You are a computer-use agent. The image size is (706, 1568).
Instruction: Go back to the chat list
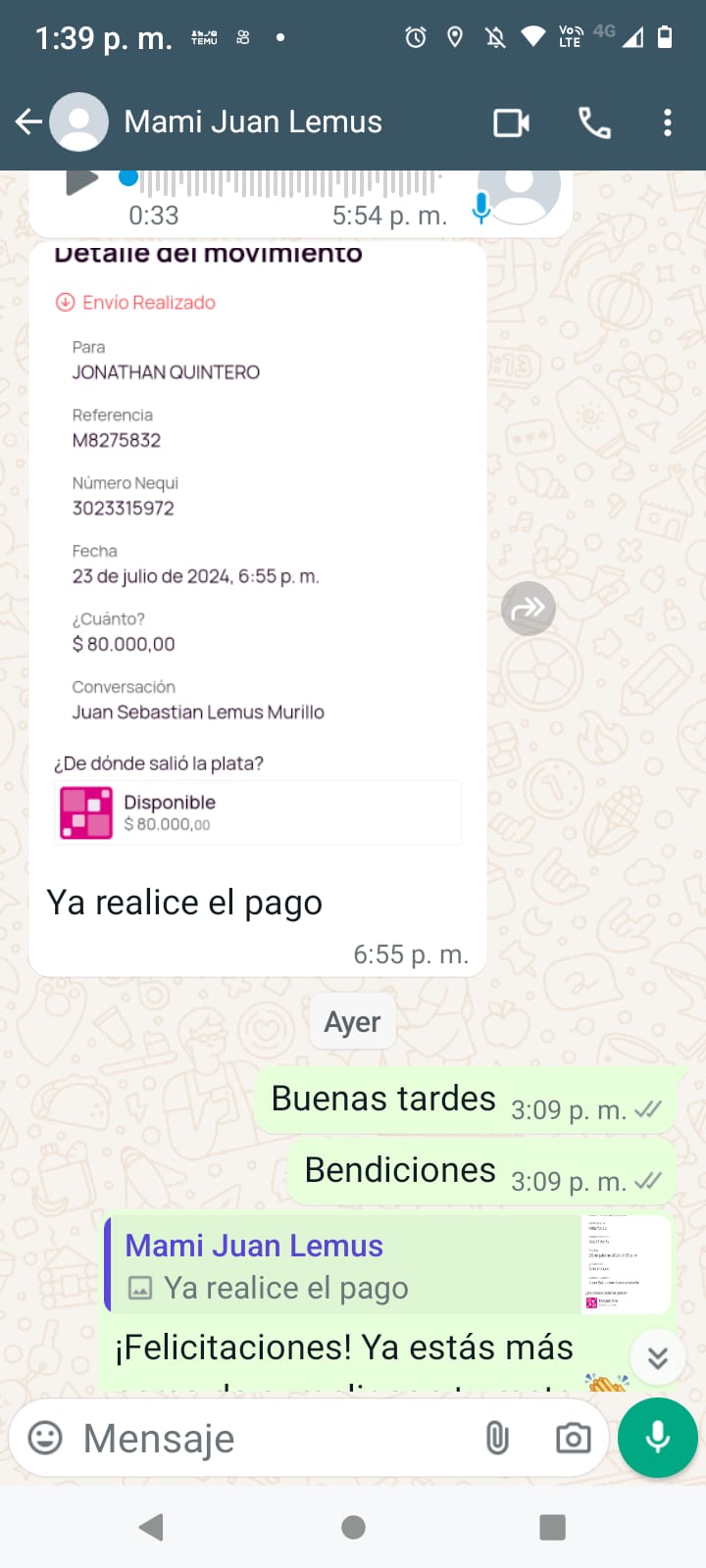(x=28, y=122)
